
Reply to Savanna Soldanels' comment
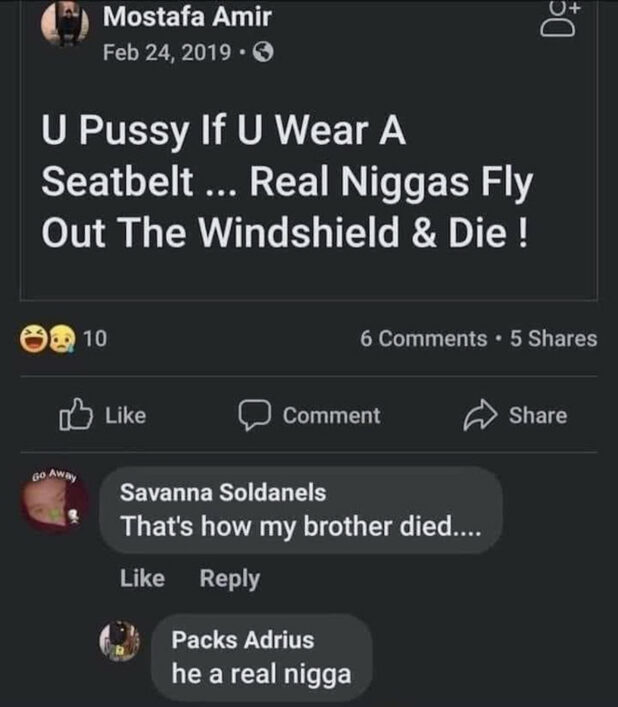coord(229,579)
